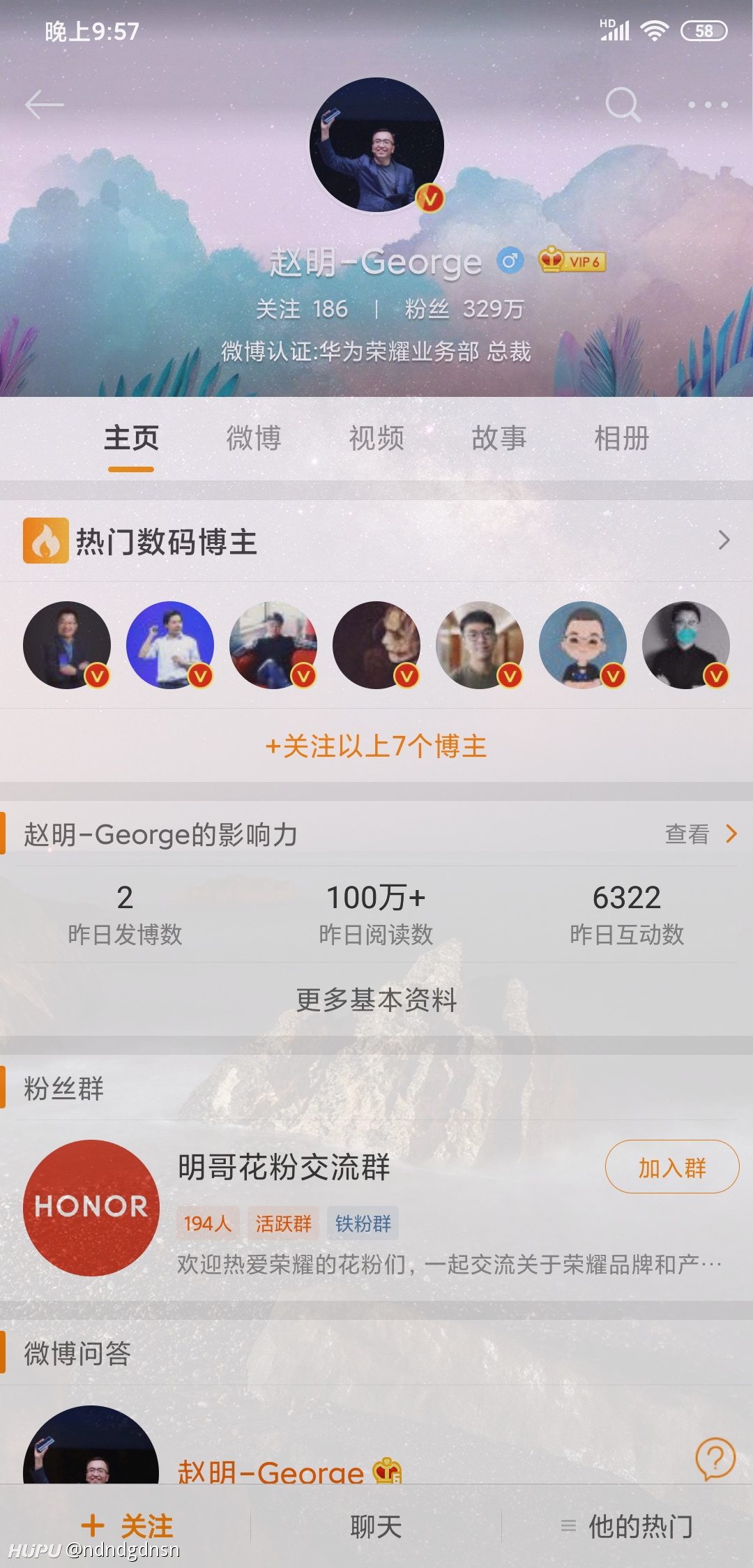Open the VIP 6 membership badge
This screenshot has height=1568, width=753.
[572, 261]
